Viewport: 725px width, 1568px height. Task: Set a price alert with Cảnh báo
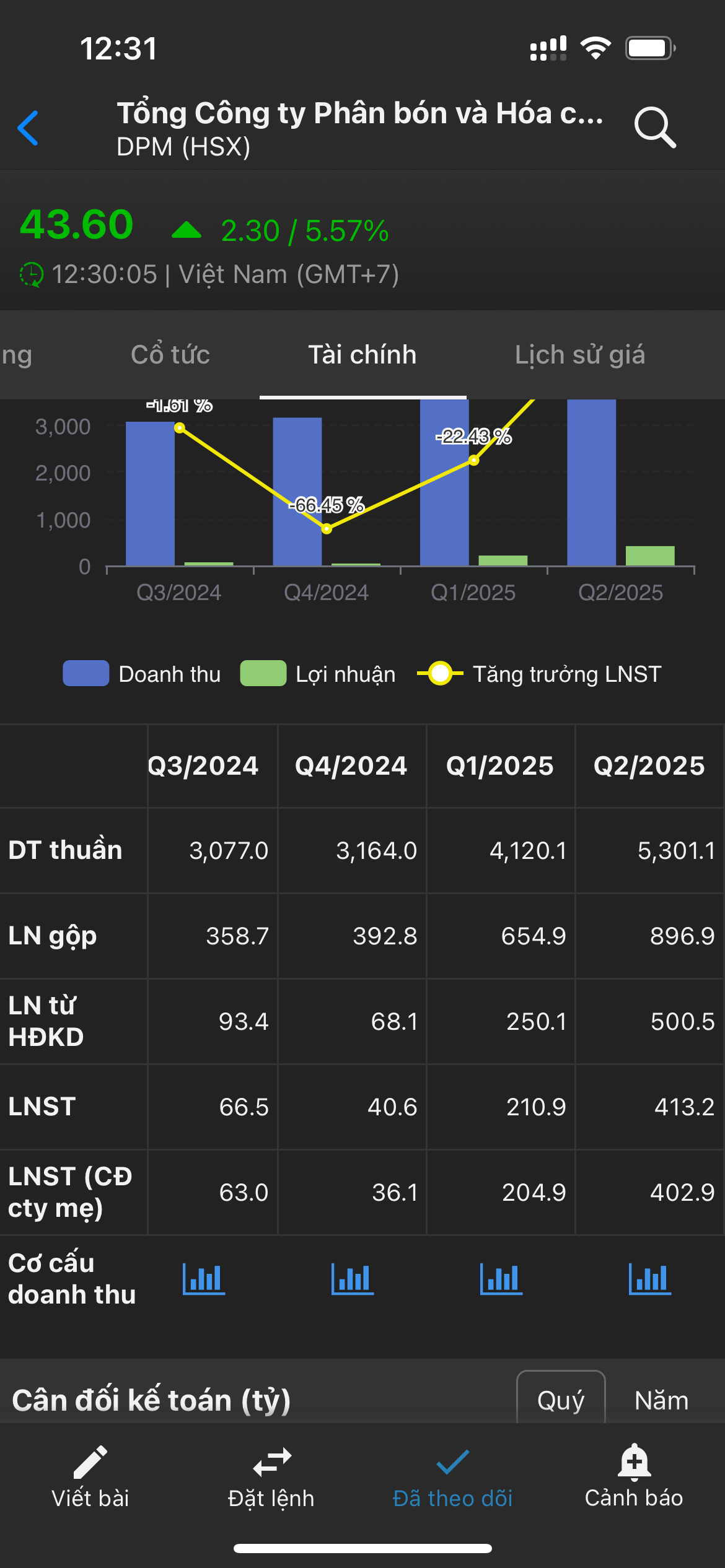click(x=634, y=1477)
